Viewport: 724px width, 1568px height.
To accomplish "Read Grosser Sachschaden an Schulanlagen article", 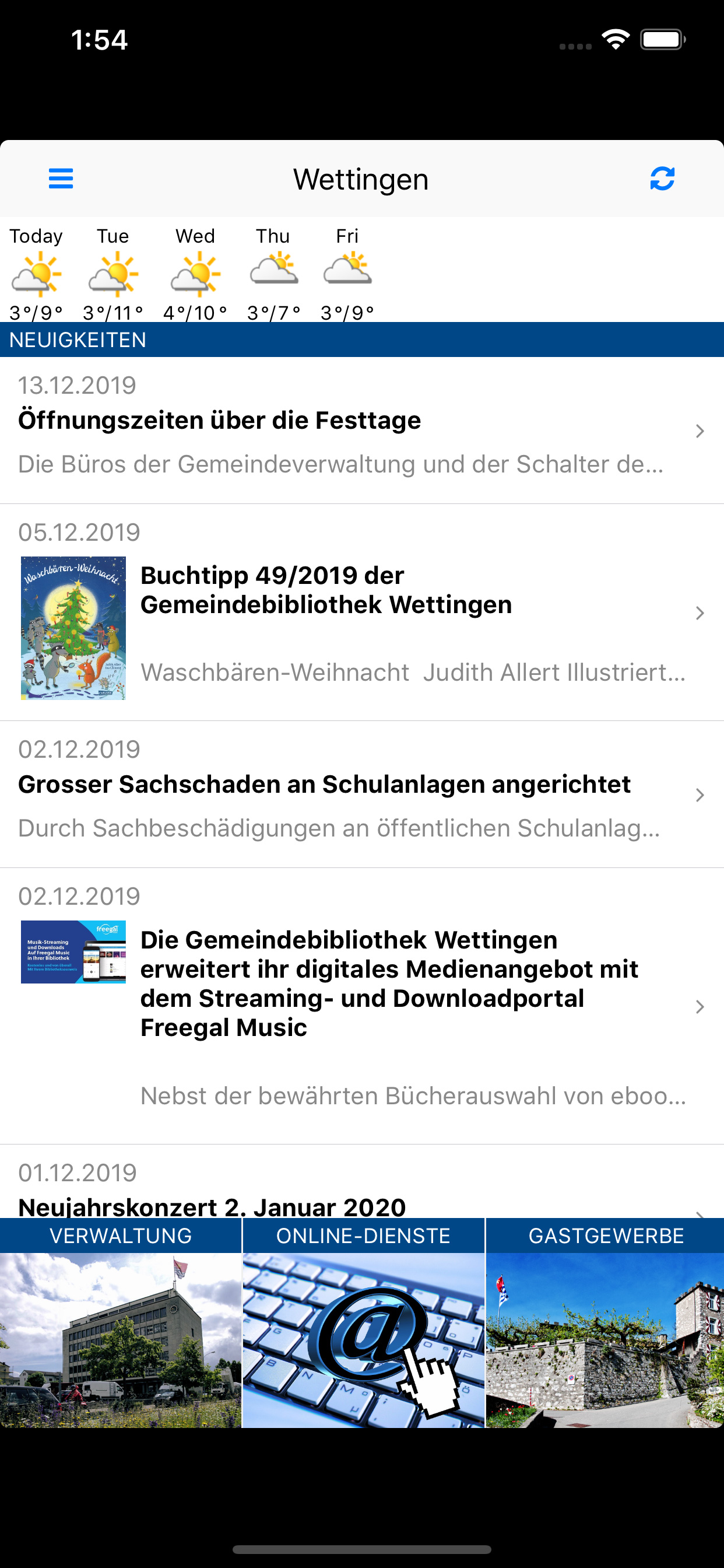I will point(362,795).
